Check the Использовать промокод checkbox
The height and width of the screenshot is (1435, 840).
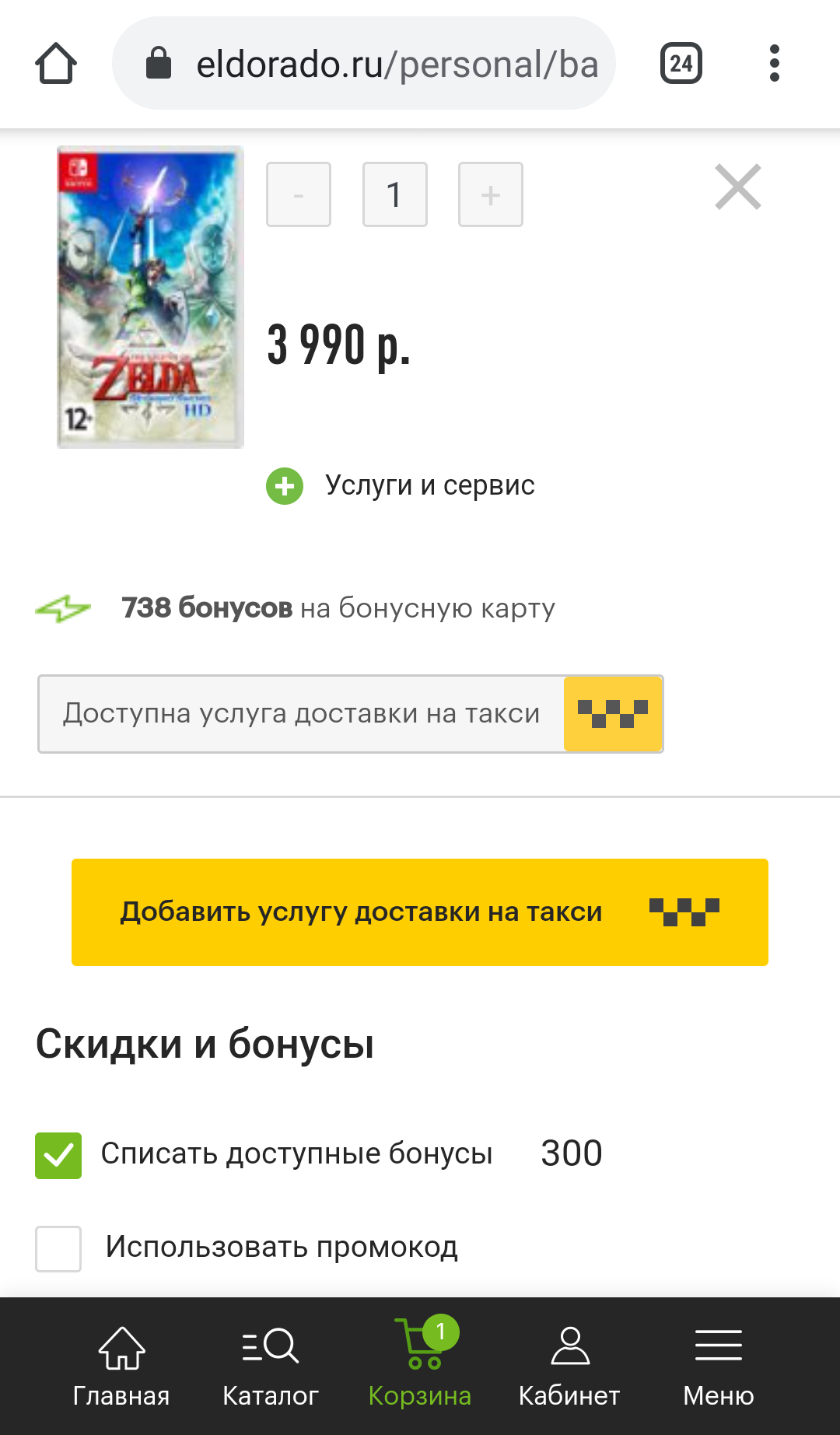pos(58,1249)
